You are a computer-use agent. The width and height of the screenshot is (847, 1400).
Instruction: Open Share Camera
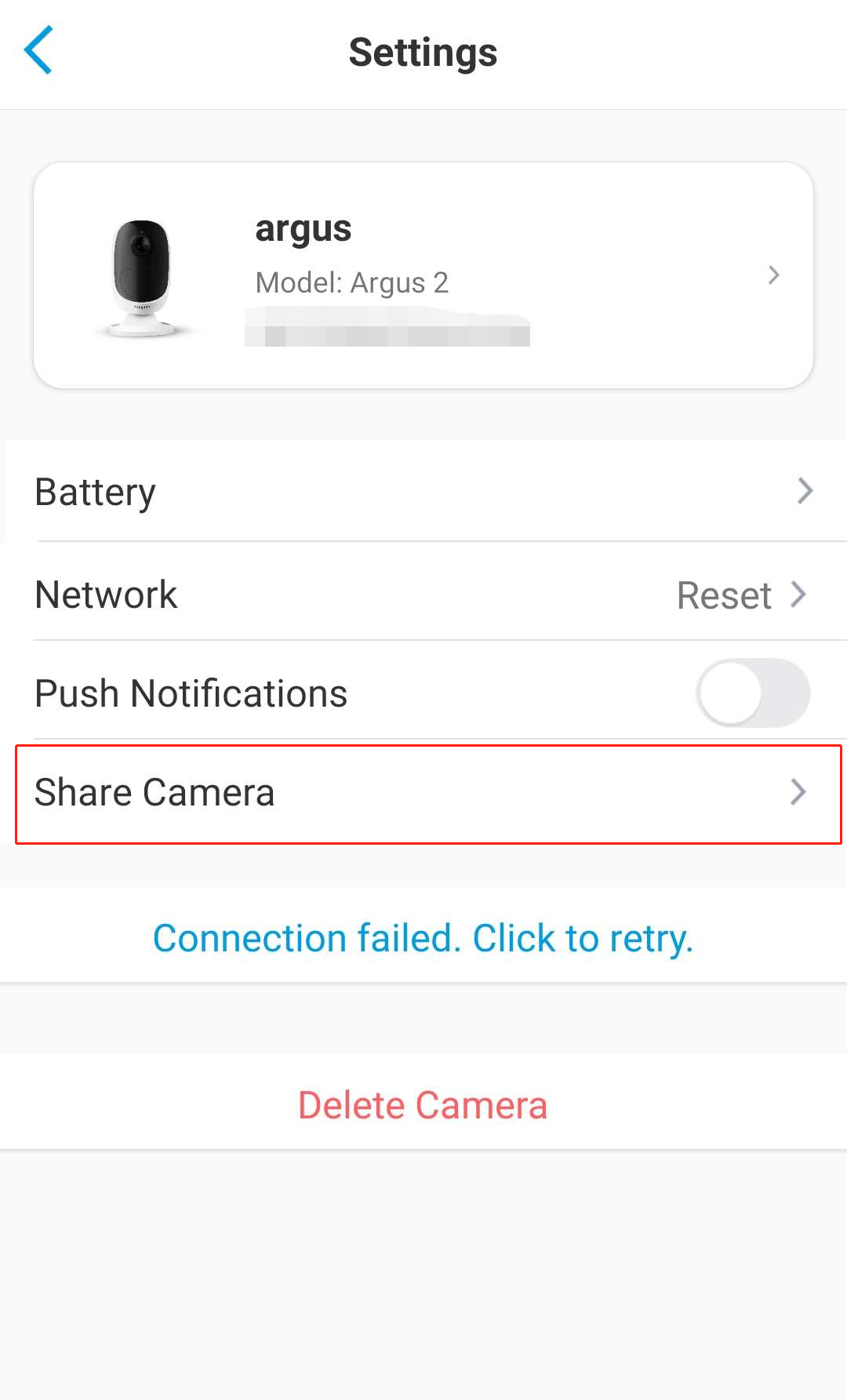coord(428,794)
